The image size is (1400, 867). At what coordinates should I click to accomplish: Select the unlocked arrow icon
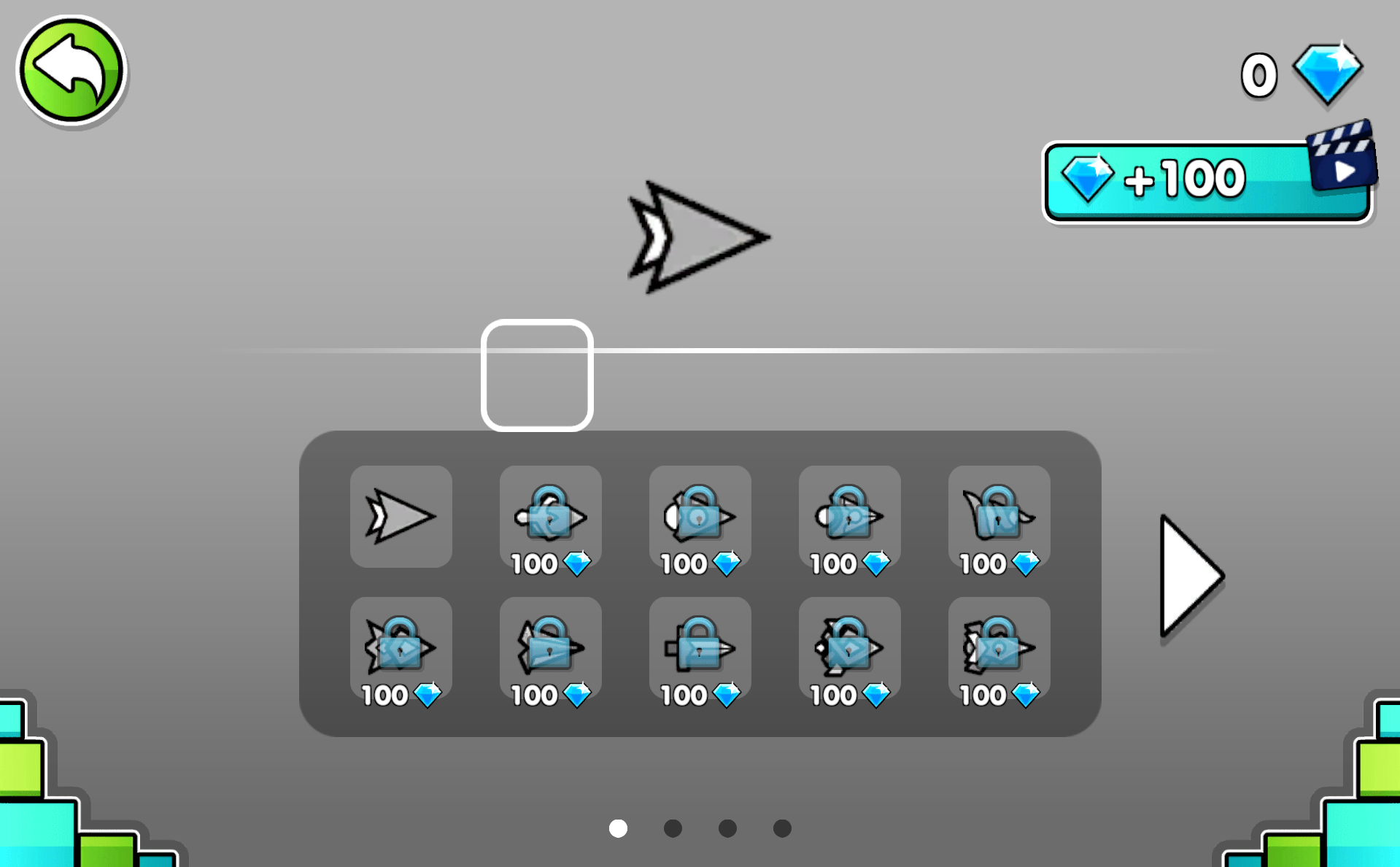401,517
